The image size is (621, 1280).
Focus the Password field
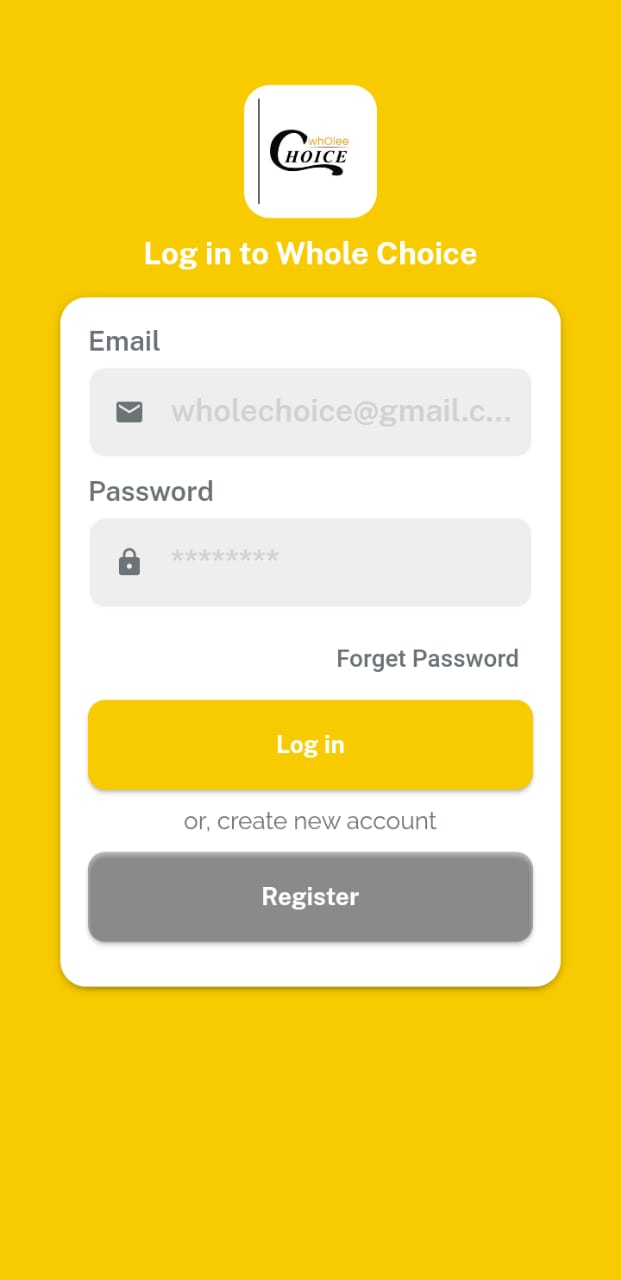point(310,562)
